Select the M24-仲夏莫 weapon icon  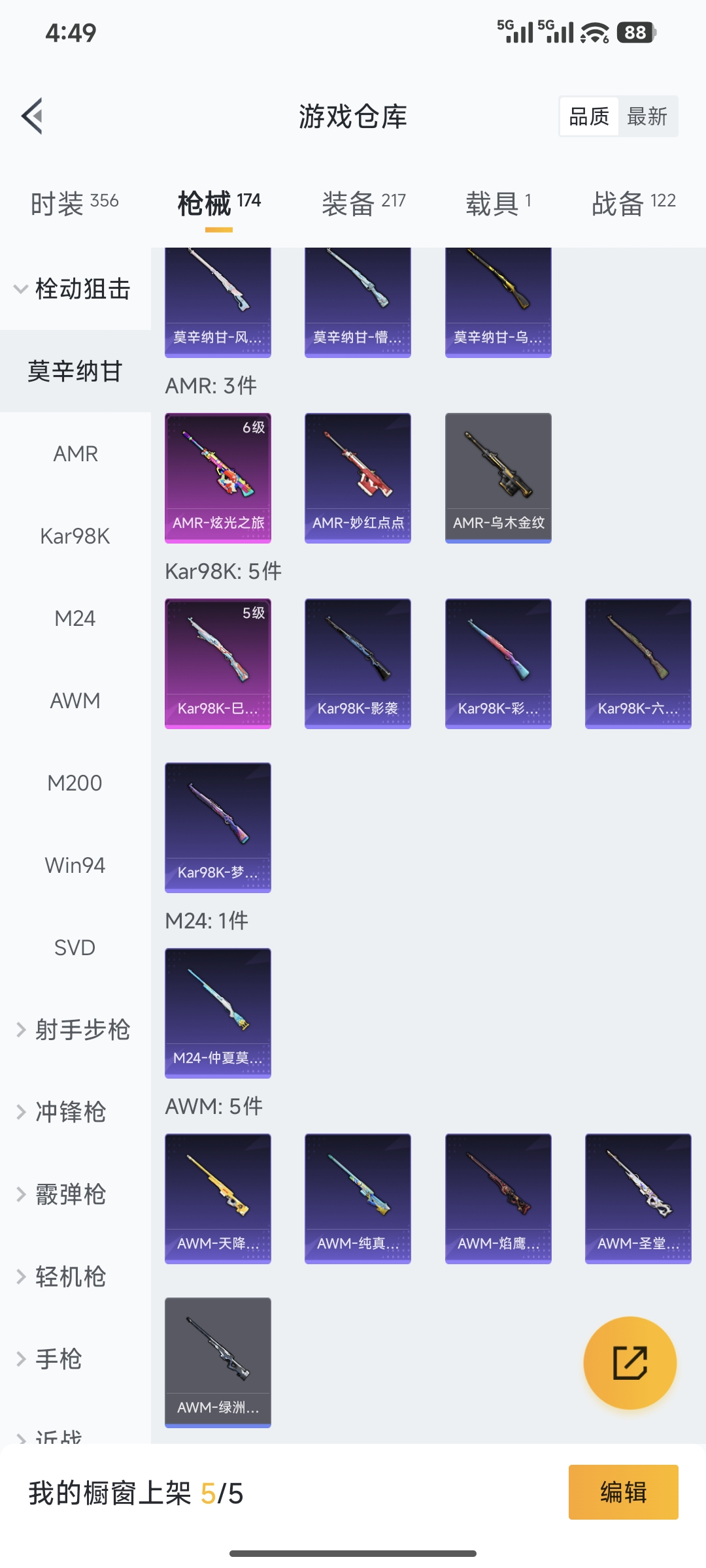pos(218,1013)
